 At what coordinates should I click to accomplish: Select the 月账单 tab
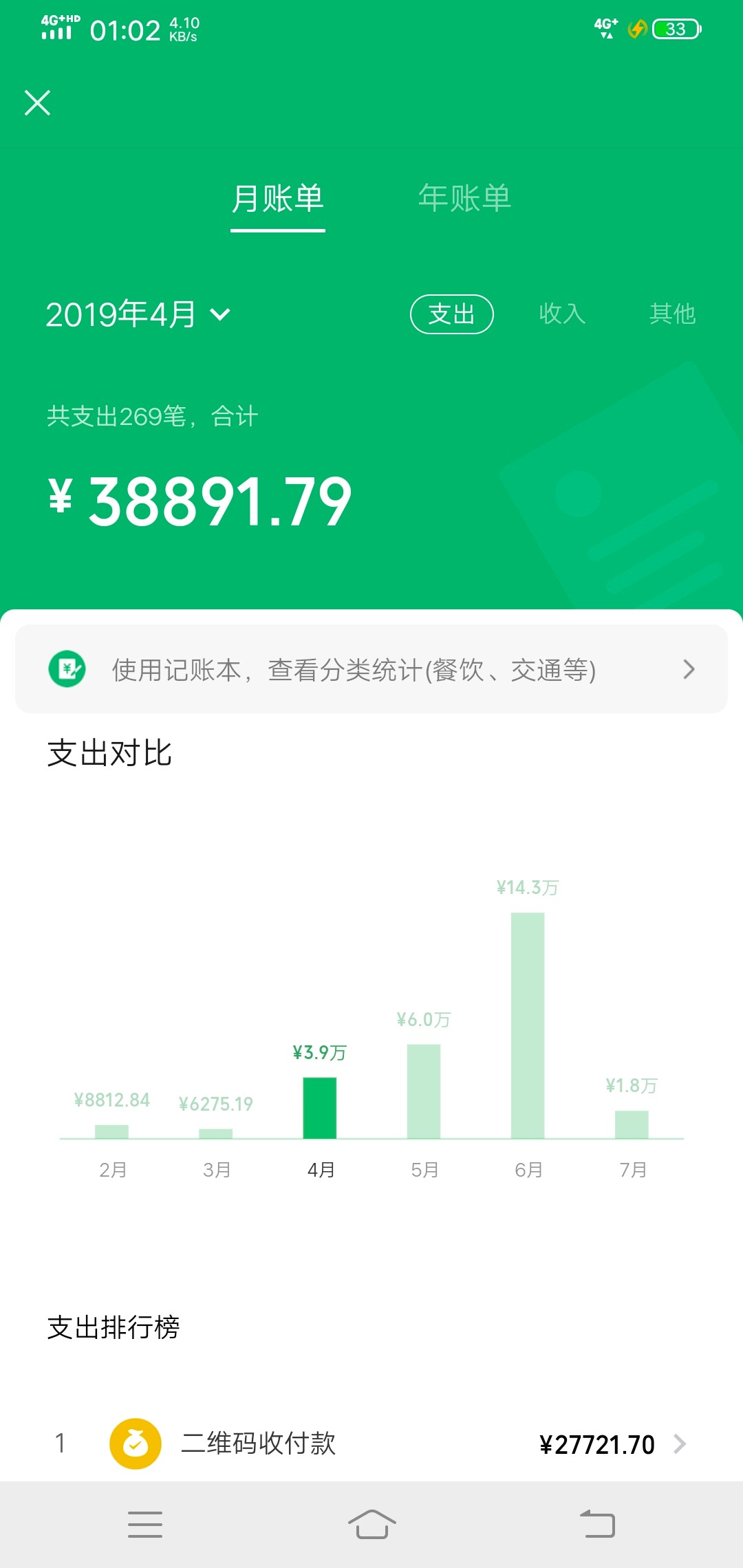click(x=277, y=199)
